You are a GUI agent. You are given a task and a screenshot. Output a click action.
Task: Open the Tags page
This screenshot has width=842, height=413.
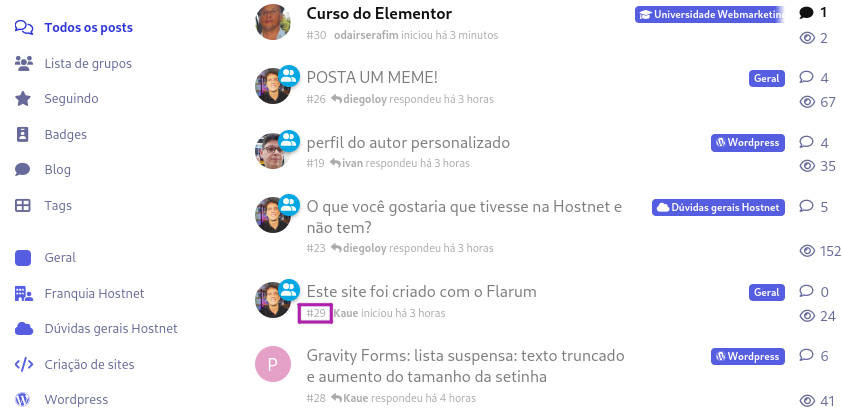pos(57,205)
